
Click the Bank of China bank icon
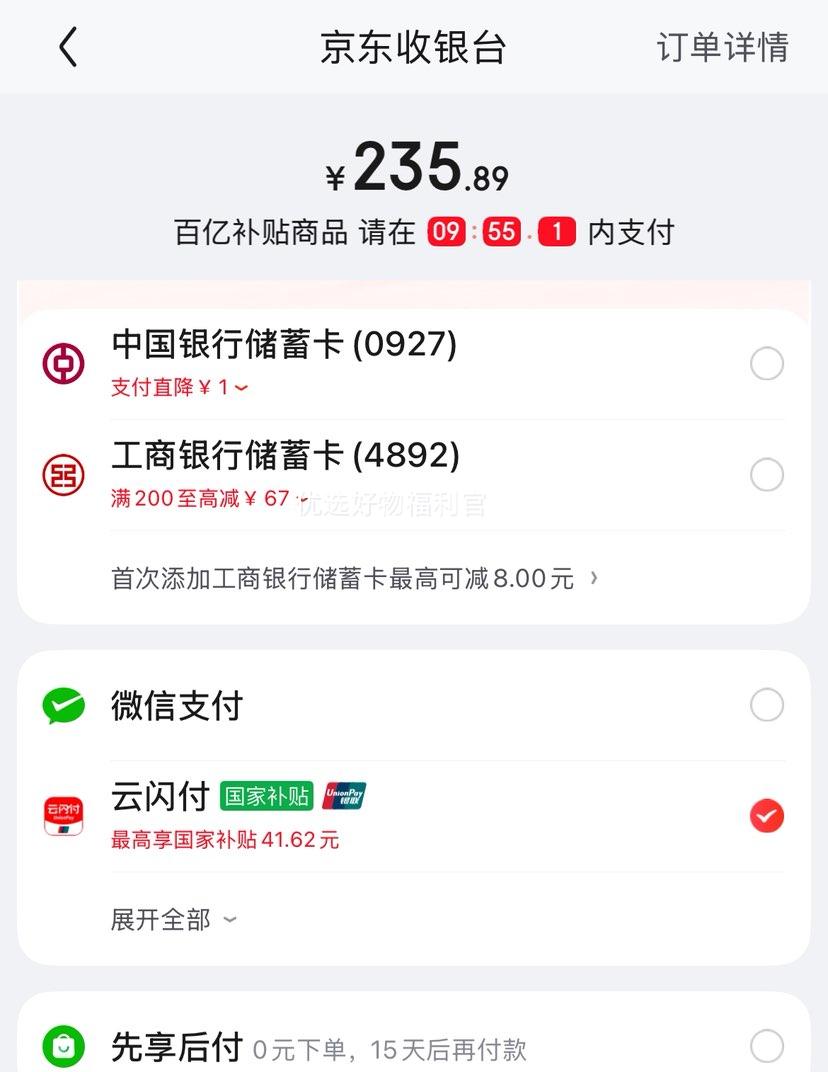point(62,363)
